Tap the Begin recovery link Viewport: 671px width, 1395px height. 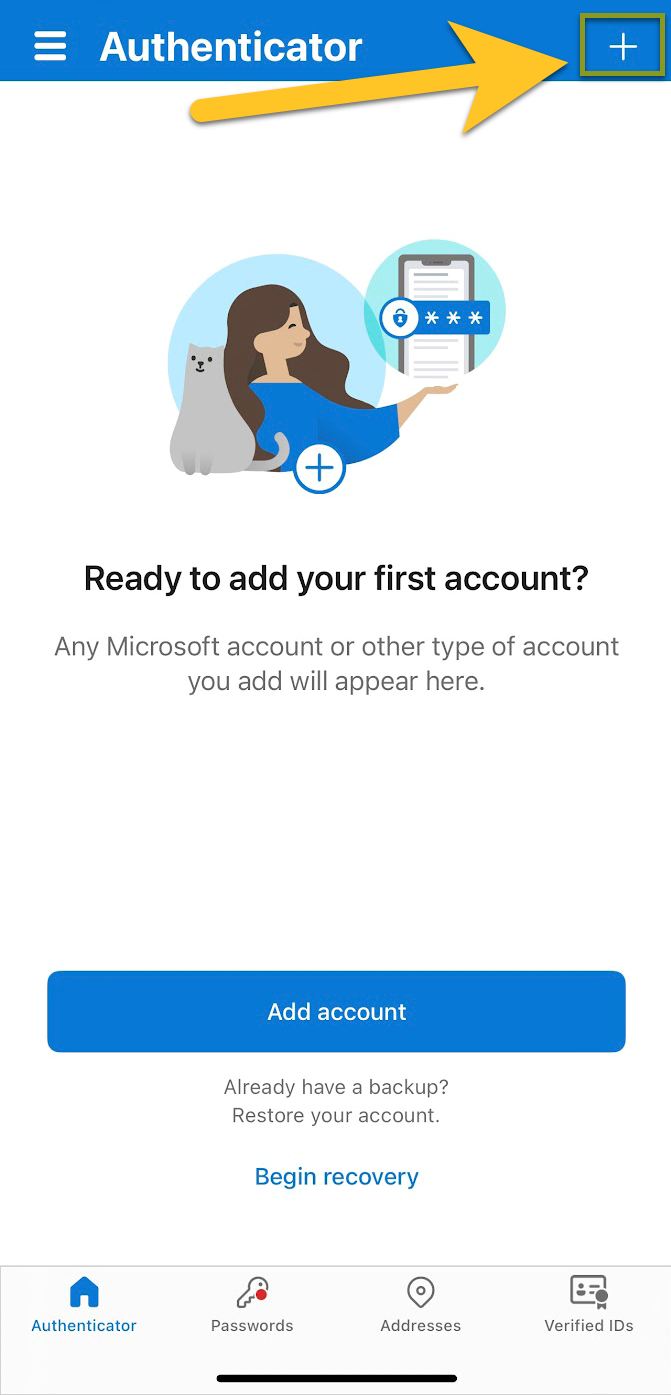(336, 1177)
